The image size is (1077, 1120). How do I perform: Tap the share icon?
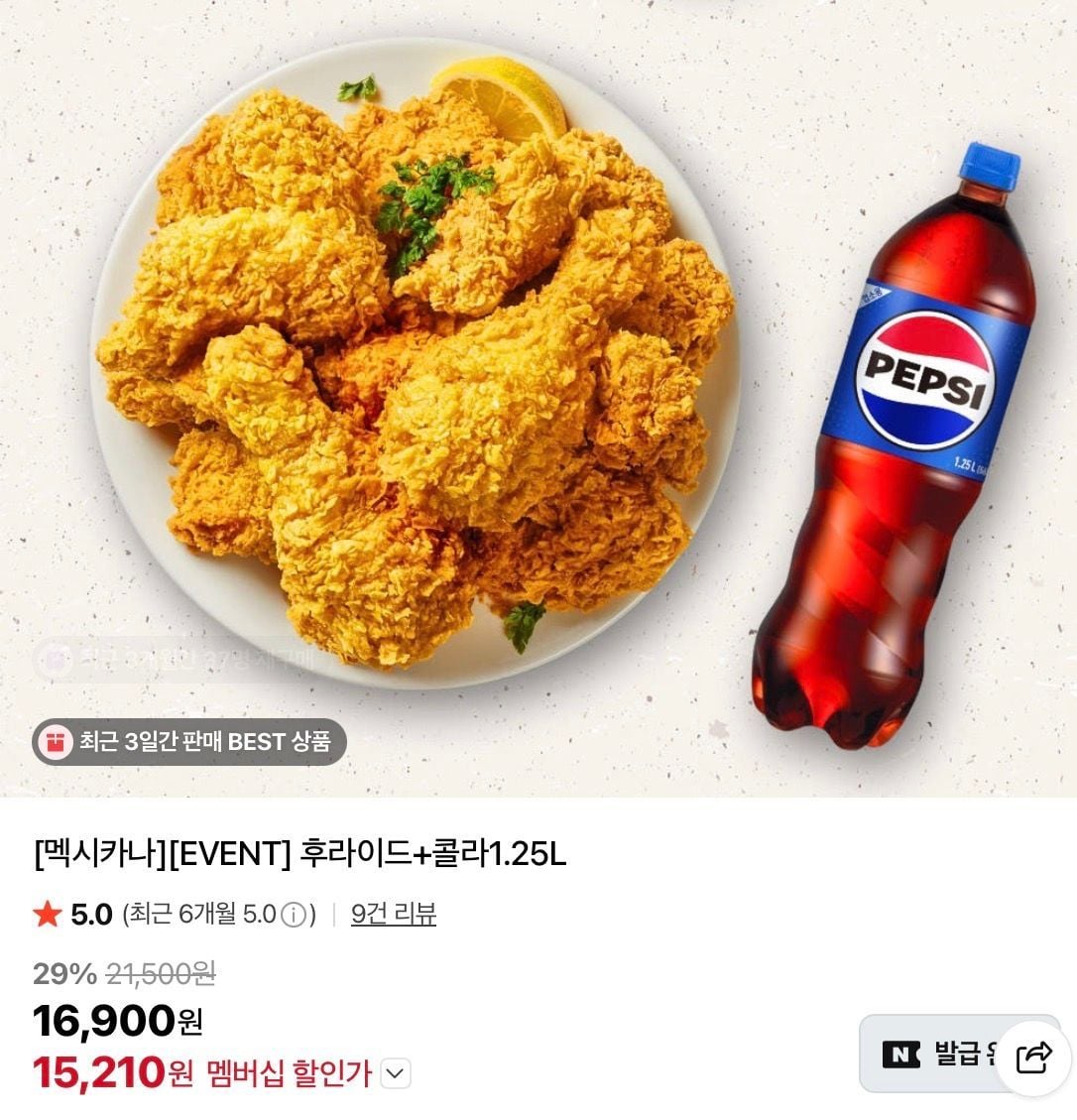pos(1033,1058)
